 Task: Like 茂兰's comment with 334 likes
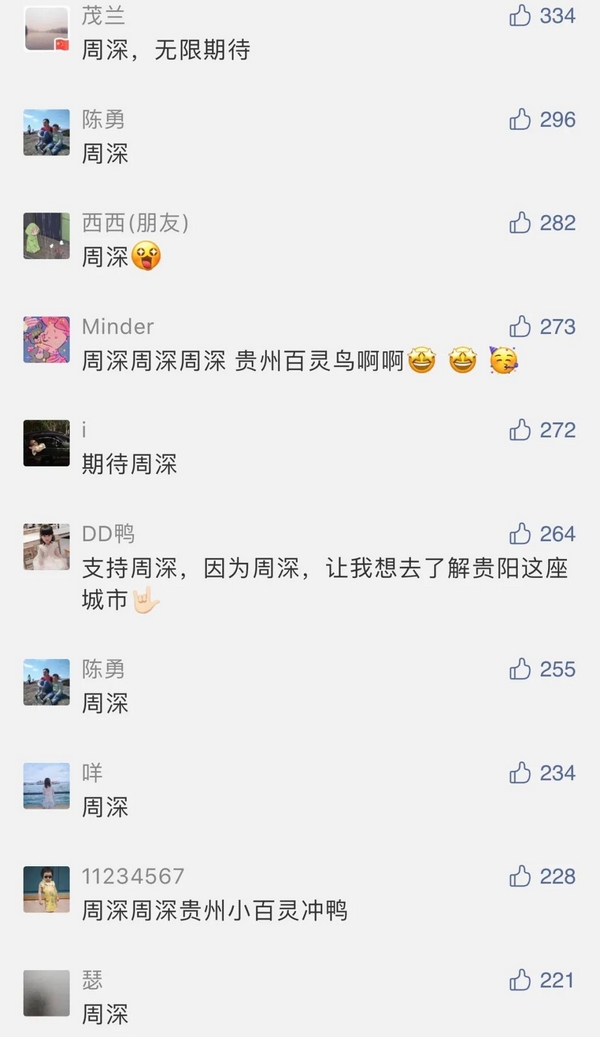click(x=520, y=15)
